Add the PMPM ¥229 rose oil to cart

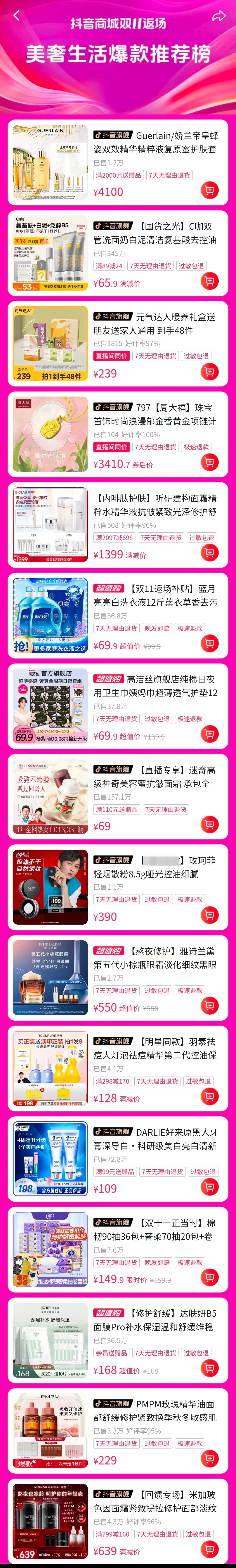(x=209, y=1459)
